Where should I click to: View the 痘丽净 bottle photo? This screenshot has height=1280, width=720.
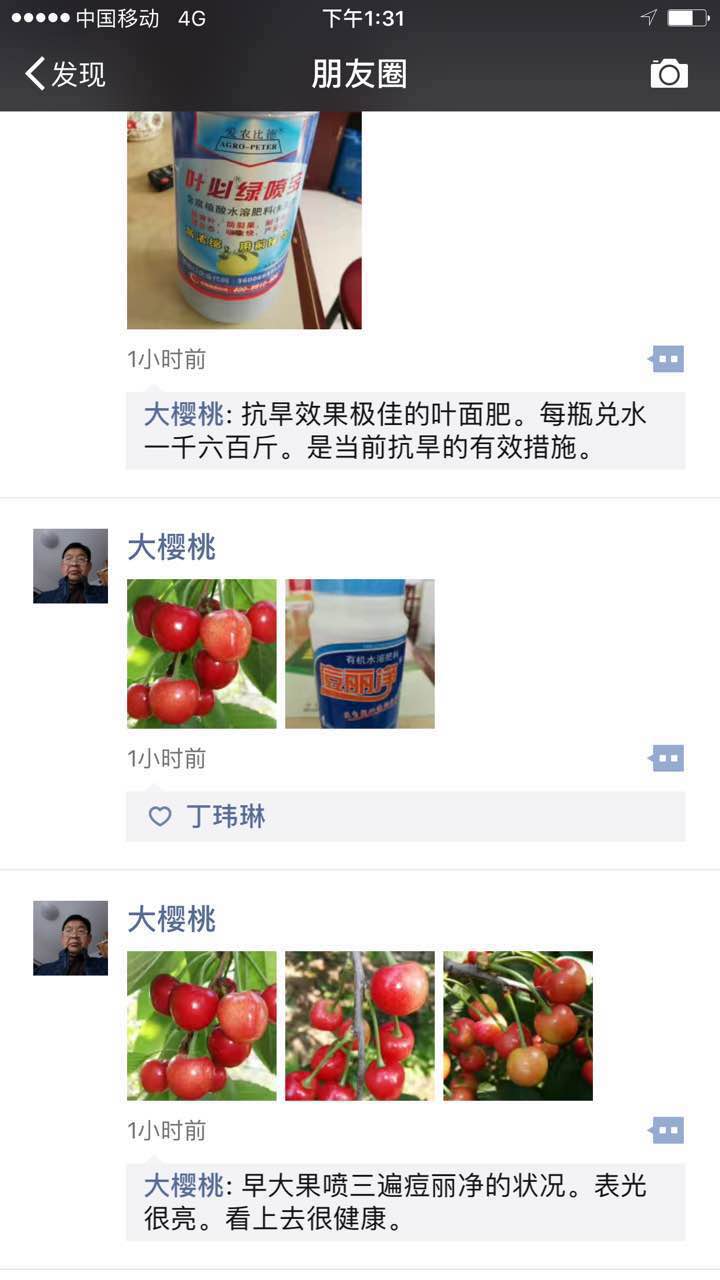pos(360,654)
